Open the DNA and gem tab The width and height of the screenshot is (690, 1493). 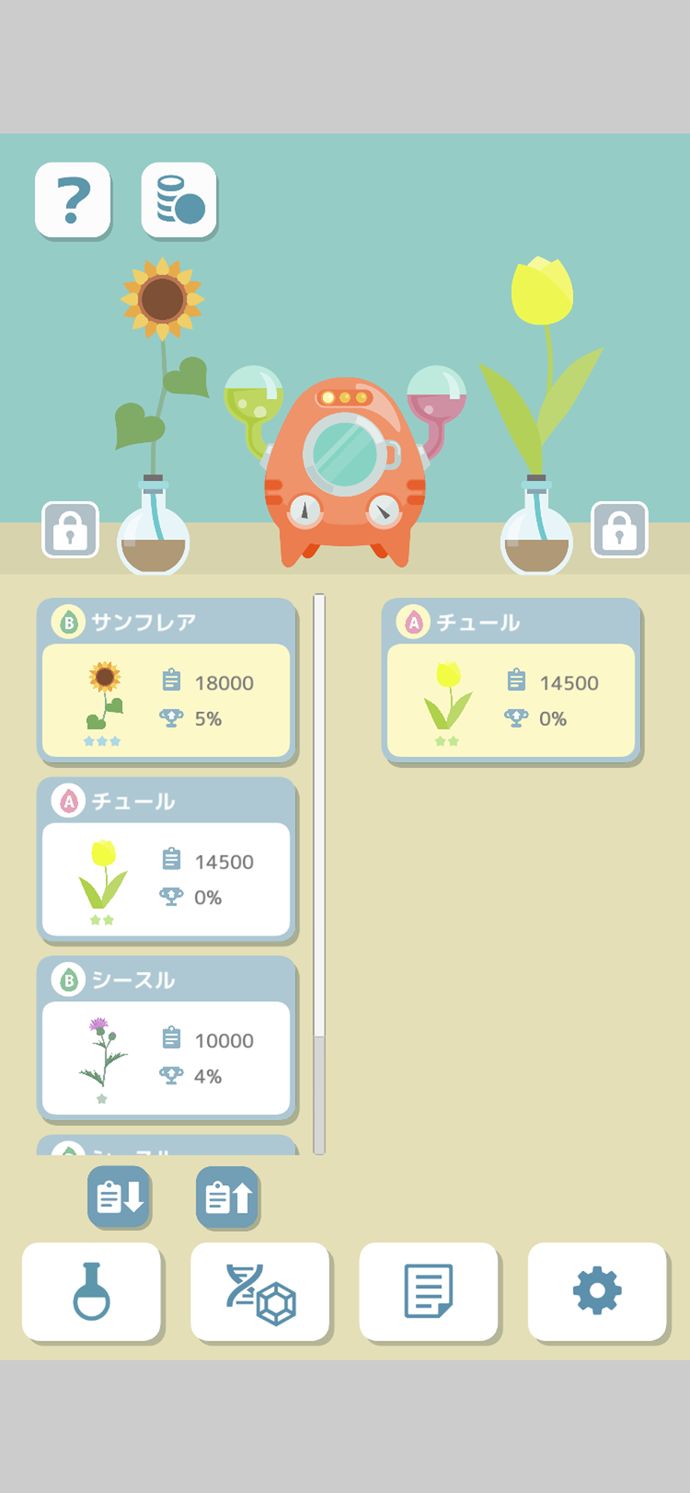pos(260,1291)
